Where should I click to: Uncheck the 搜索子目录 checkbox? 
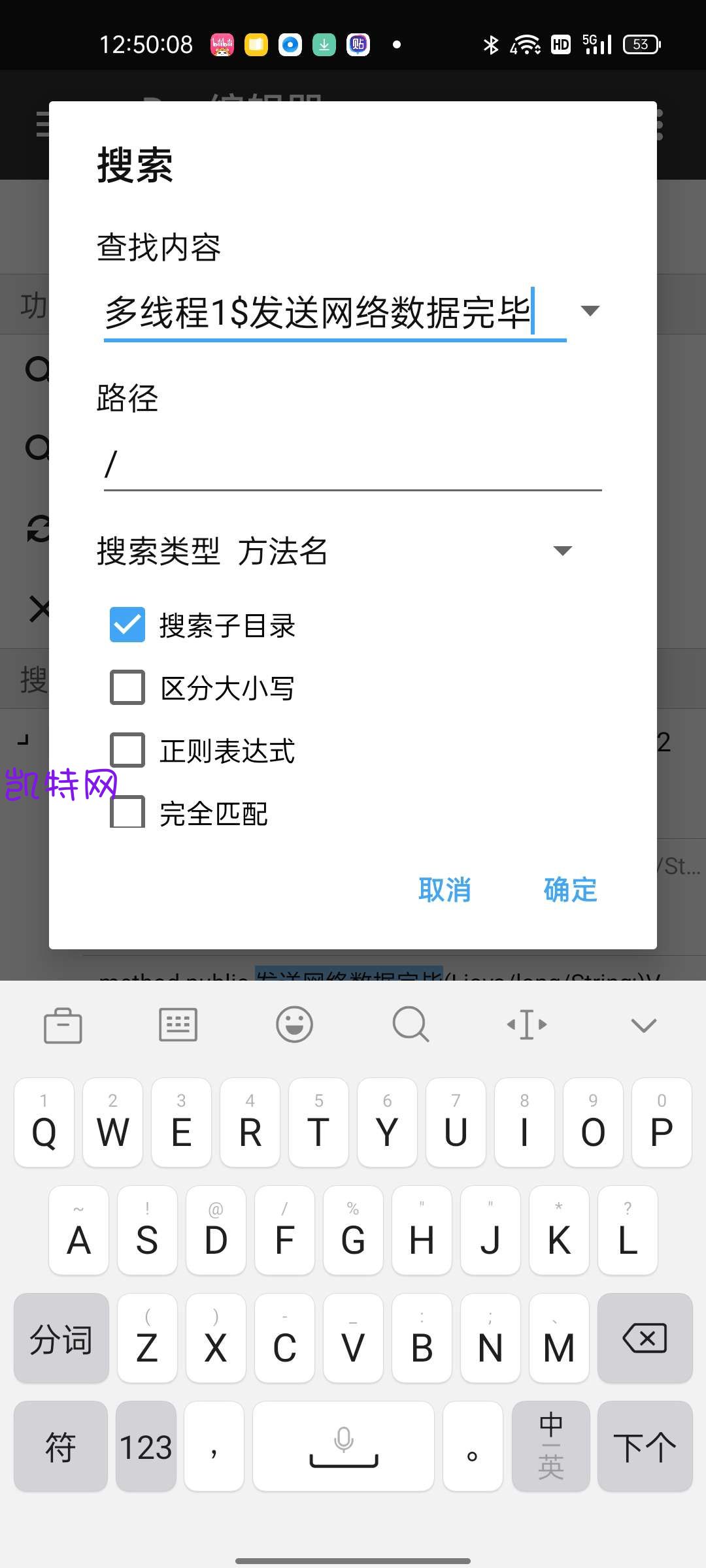tap(127, 625)
